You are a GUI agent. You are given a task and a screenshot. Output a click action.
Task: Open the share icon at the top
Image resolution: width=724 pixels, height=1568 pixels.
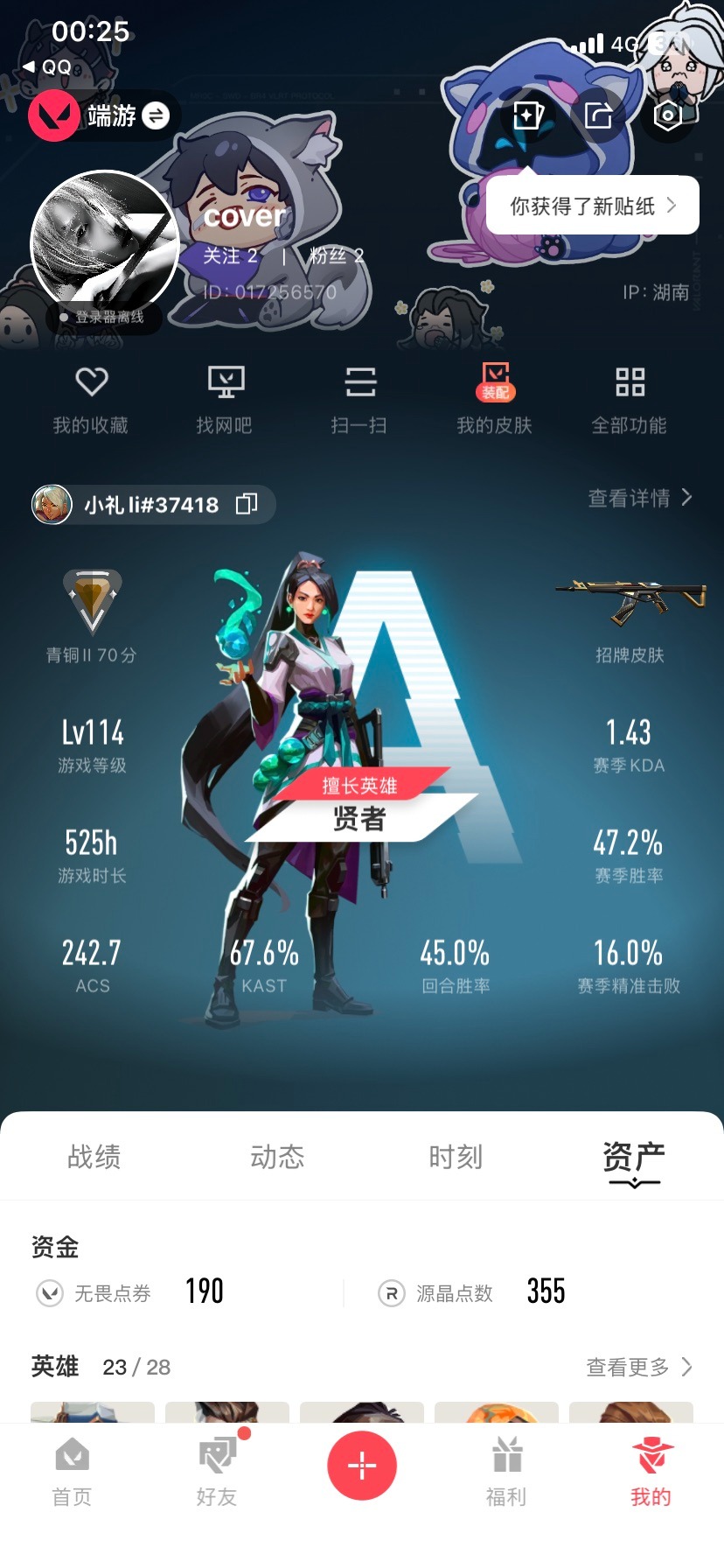click(x=597, y=115)
